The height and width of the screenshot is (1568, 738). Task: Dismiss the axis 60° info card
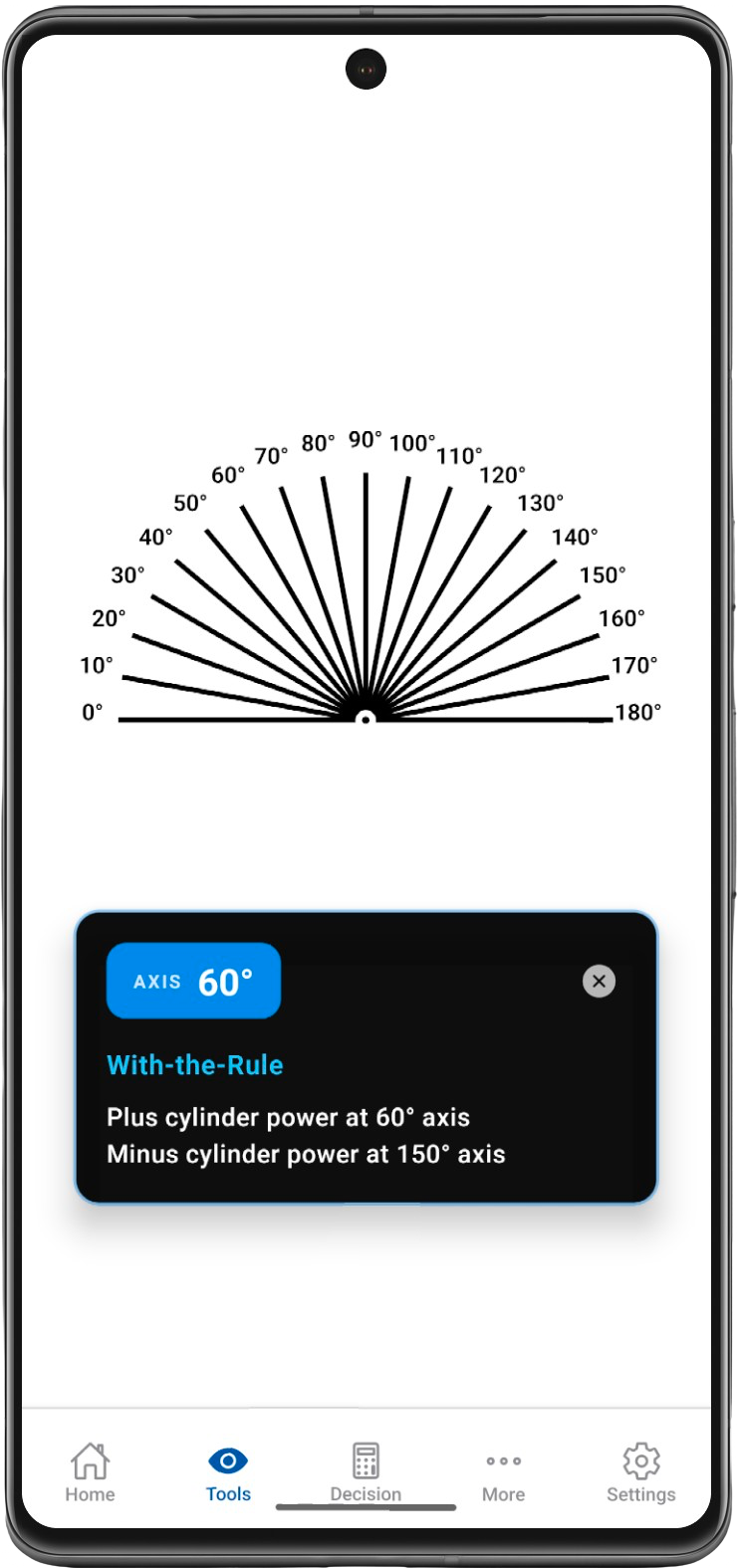coord(599,982)
